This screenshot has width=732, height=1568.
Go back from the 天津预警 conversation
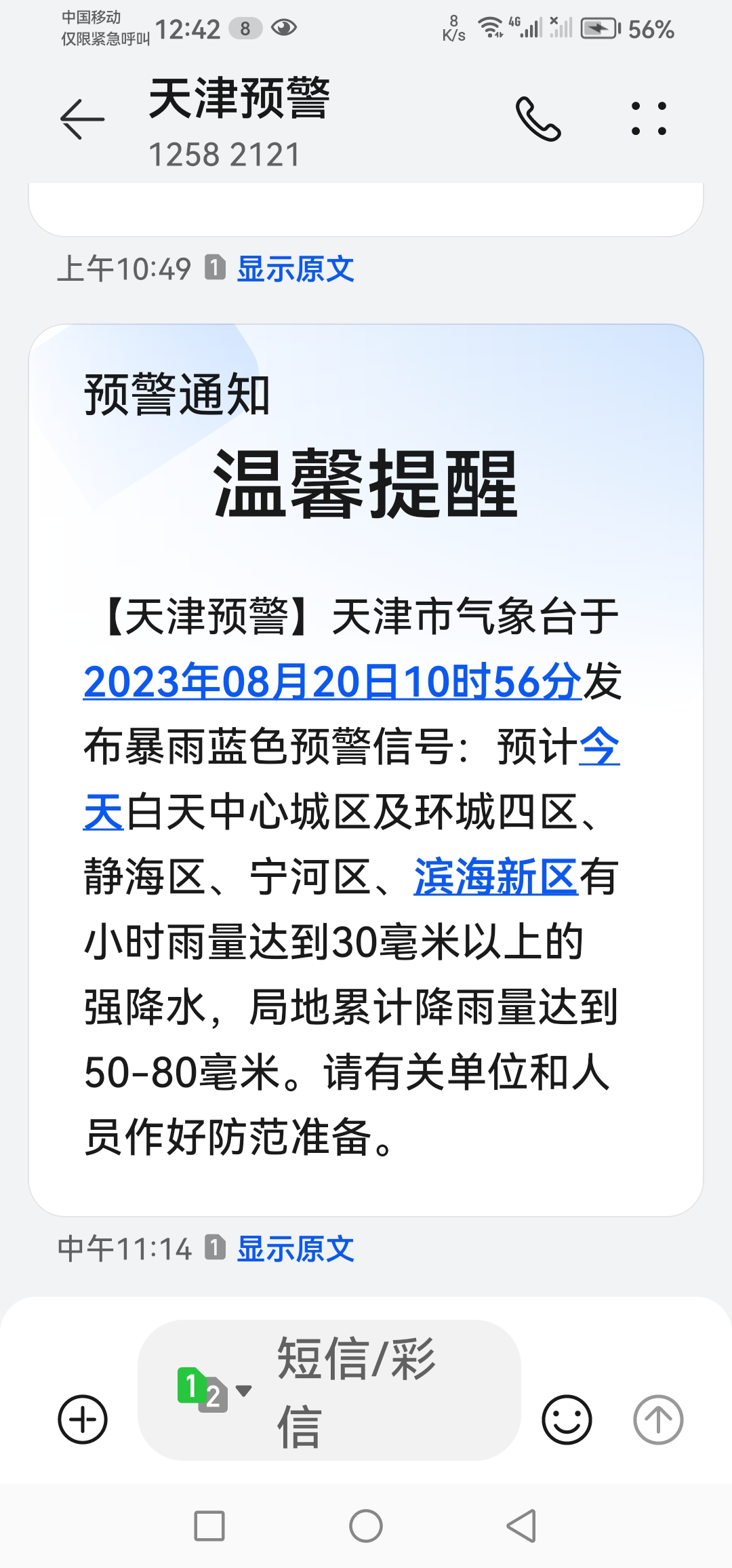(x=82, y=119)
